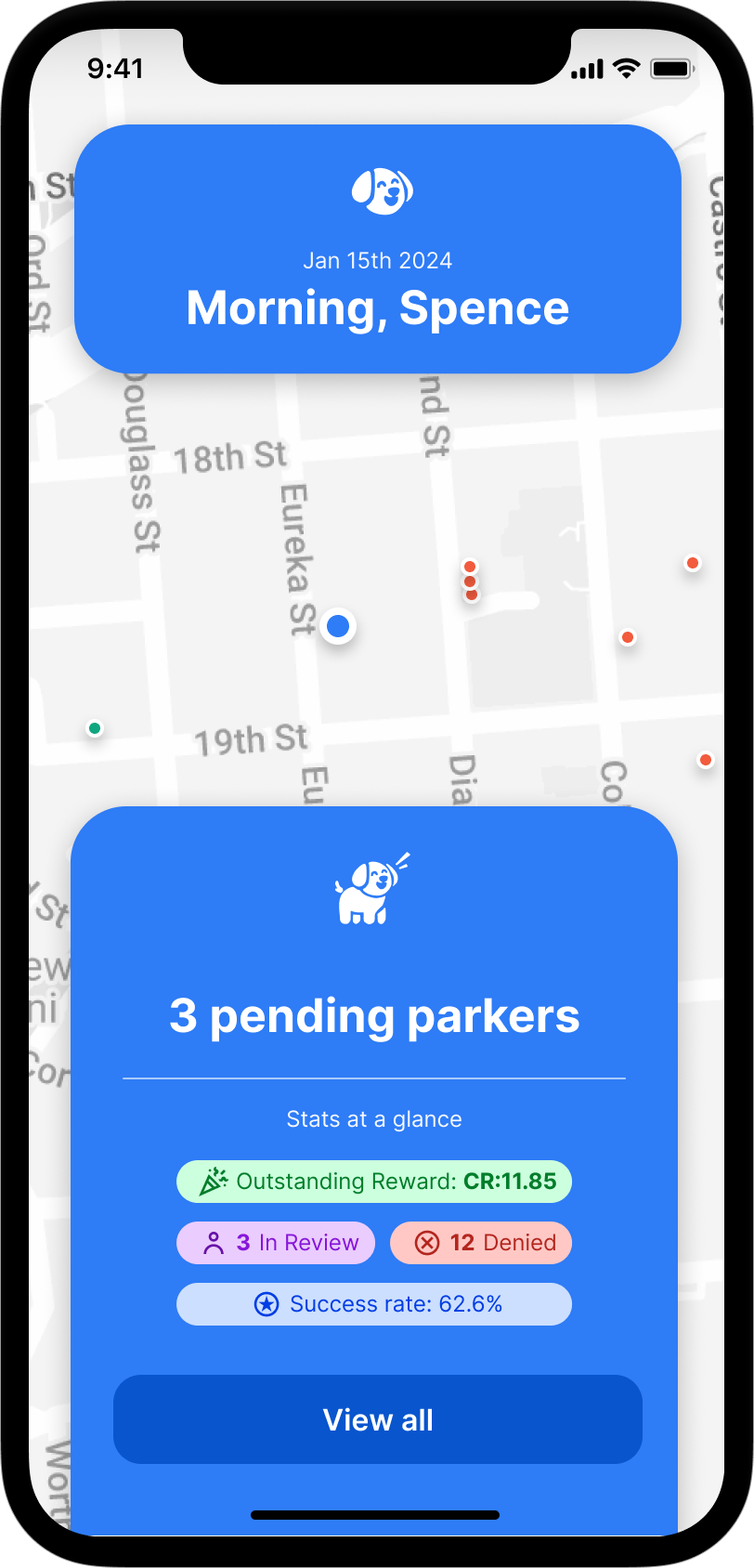Tap the green parking marker near 19th St

[94, 728]
